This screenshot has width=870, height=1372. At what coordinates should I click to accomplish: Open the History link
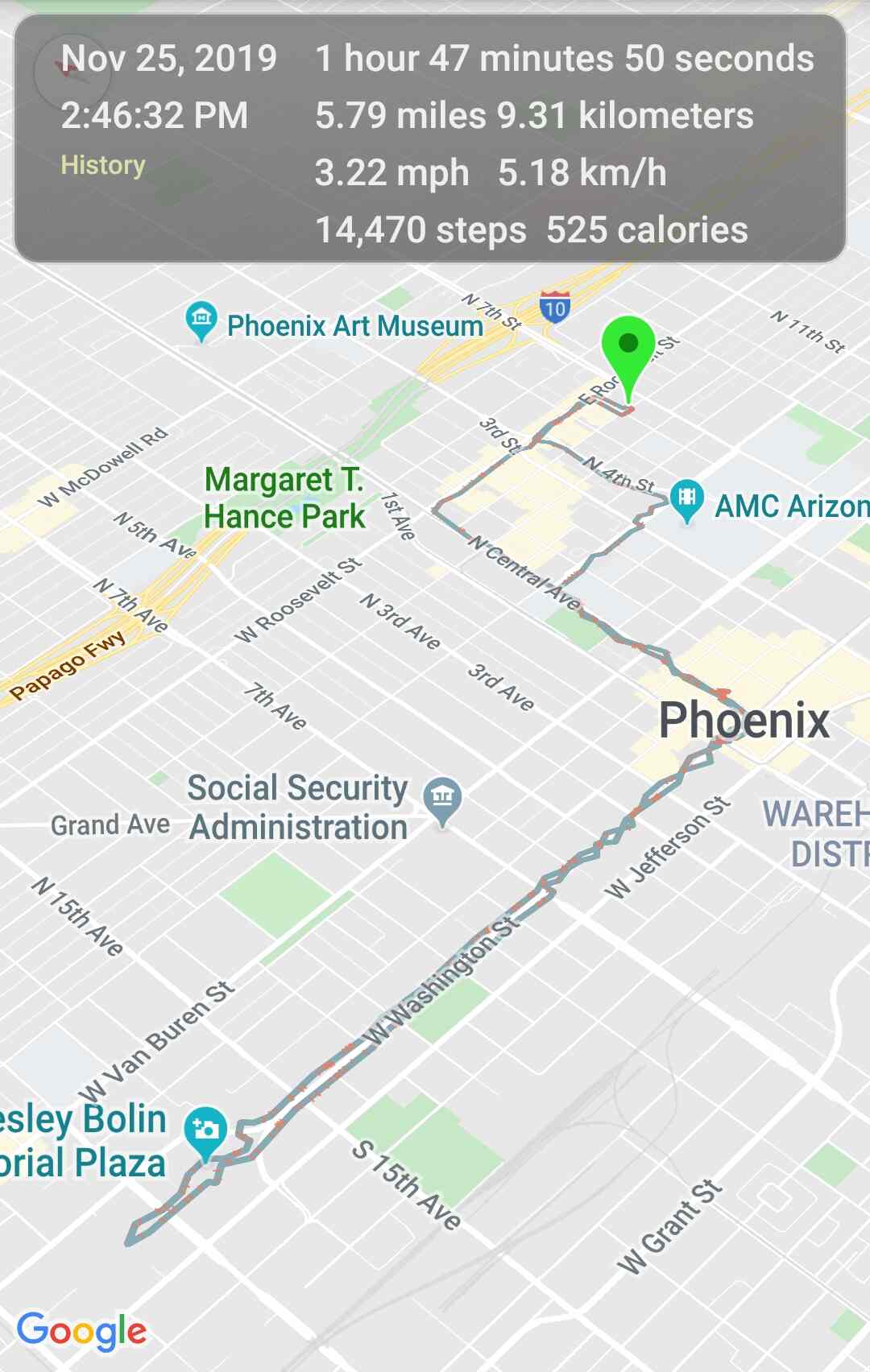[103, 165]
